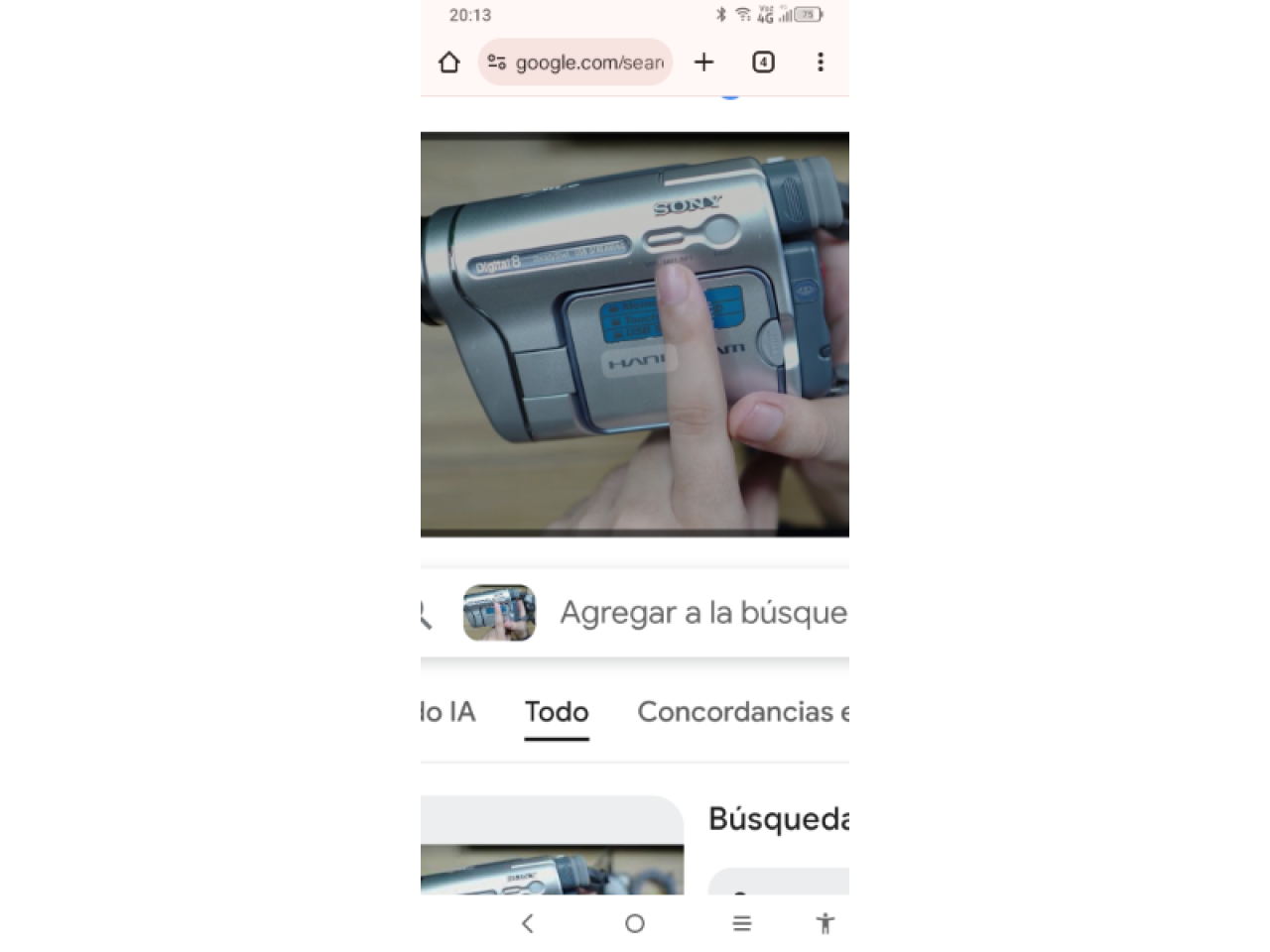This screenshot has width=1270, height=952.
Task: Go back using the system back button
Action: coord(528,923)
